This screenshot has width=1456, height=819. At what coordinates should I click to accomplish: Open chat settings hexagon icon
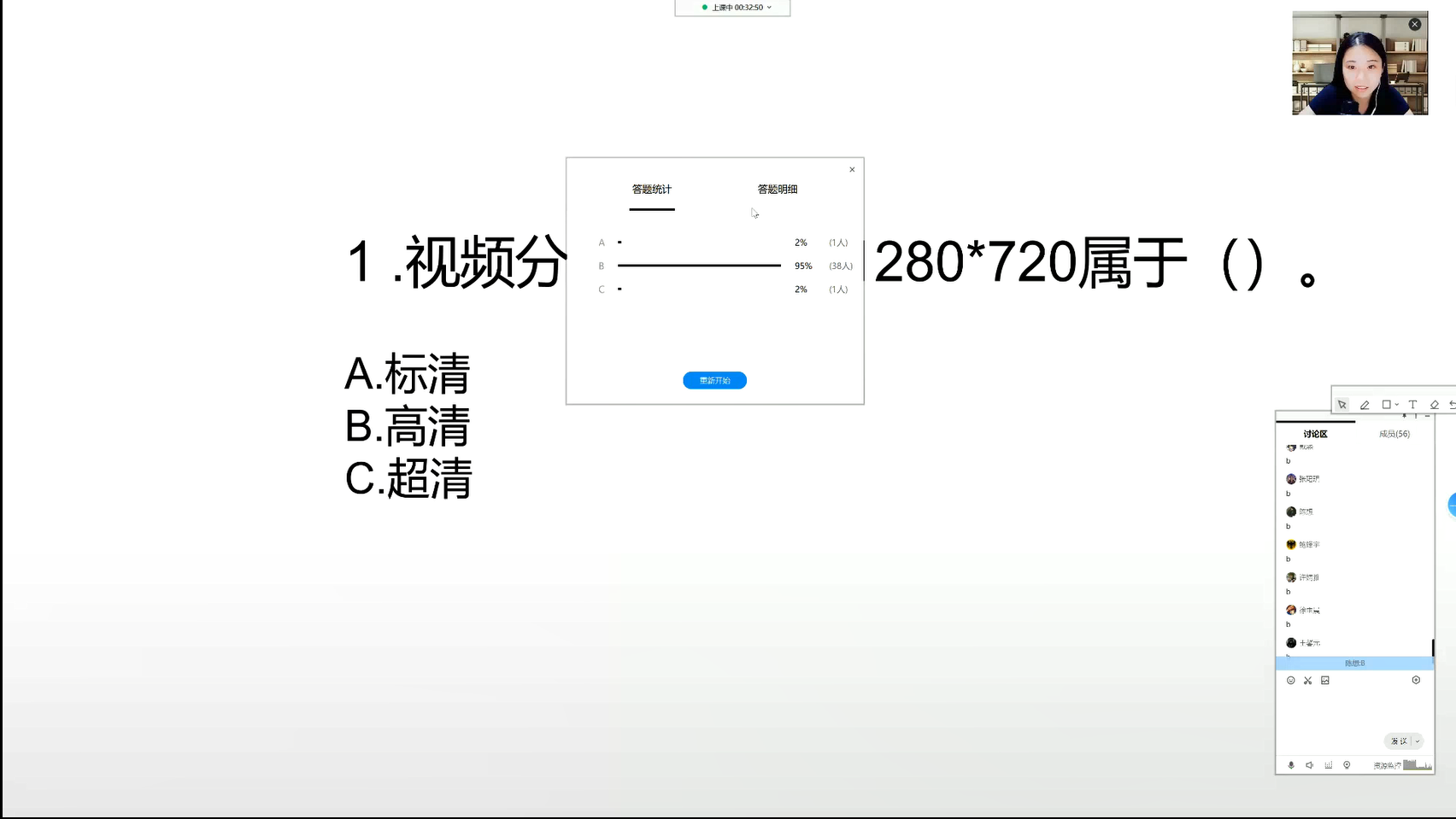(x=1416, y=680)
